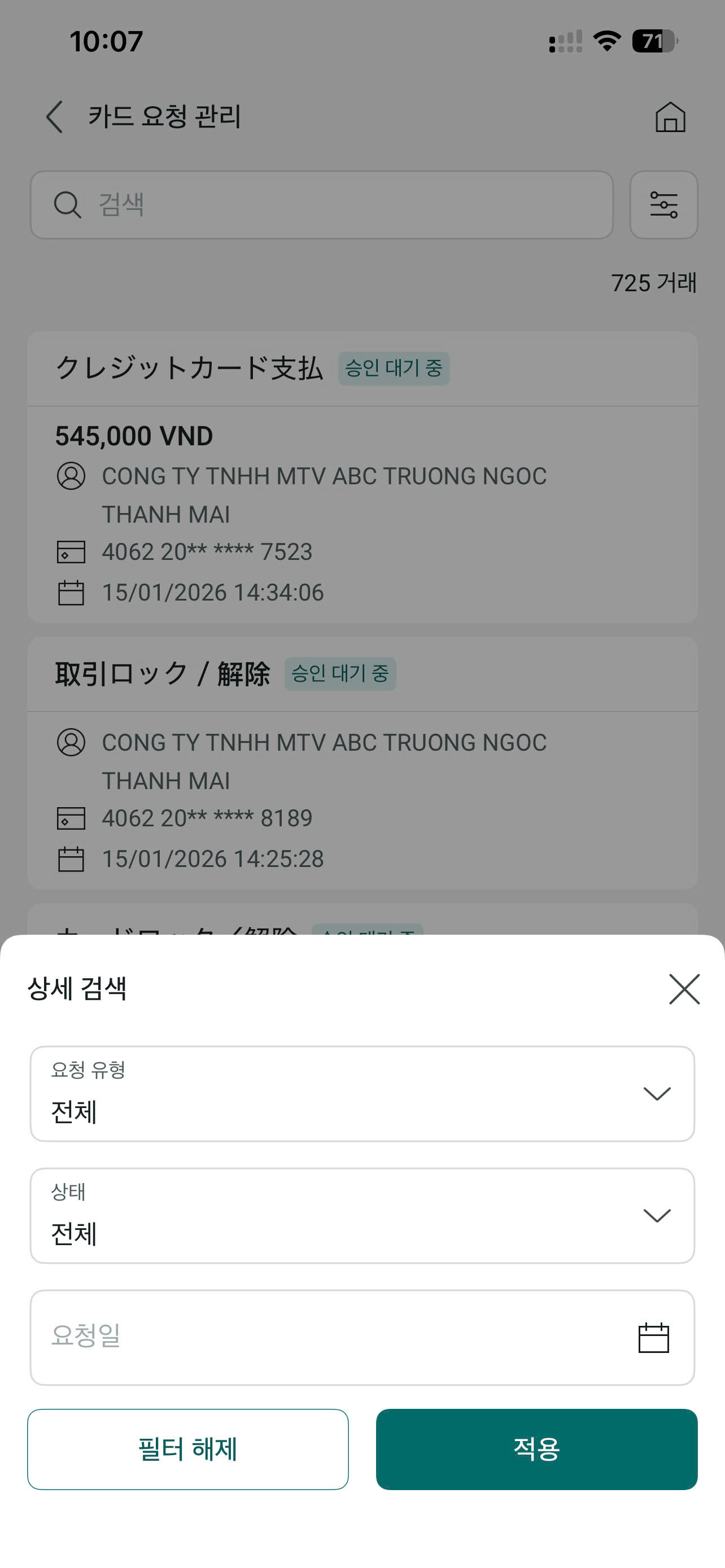Pick a date in the 요청일 field

click(x=362, y=1337)
